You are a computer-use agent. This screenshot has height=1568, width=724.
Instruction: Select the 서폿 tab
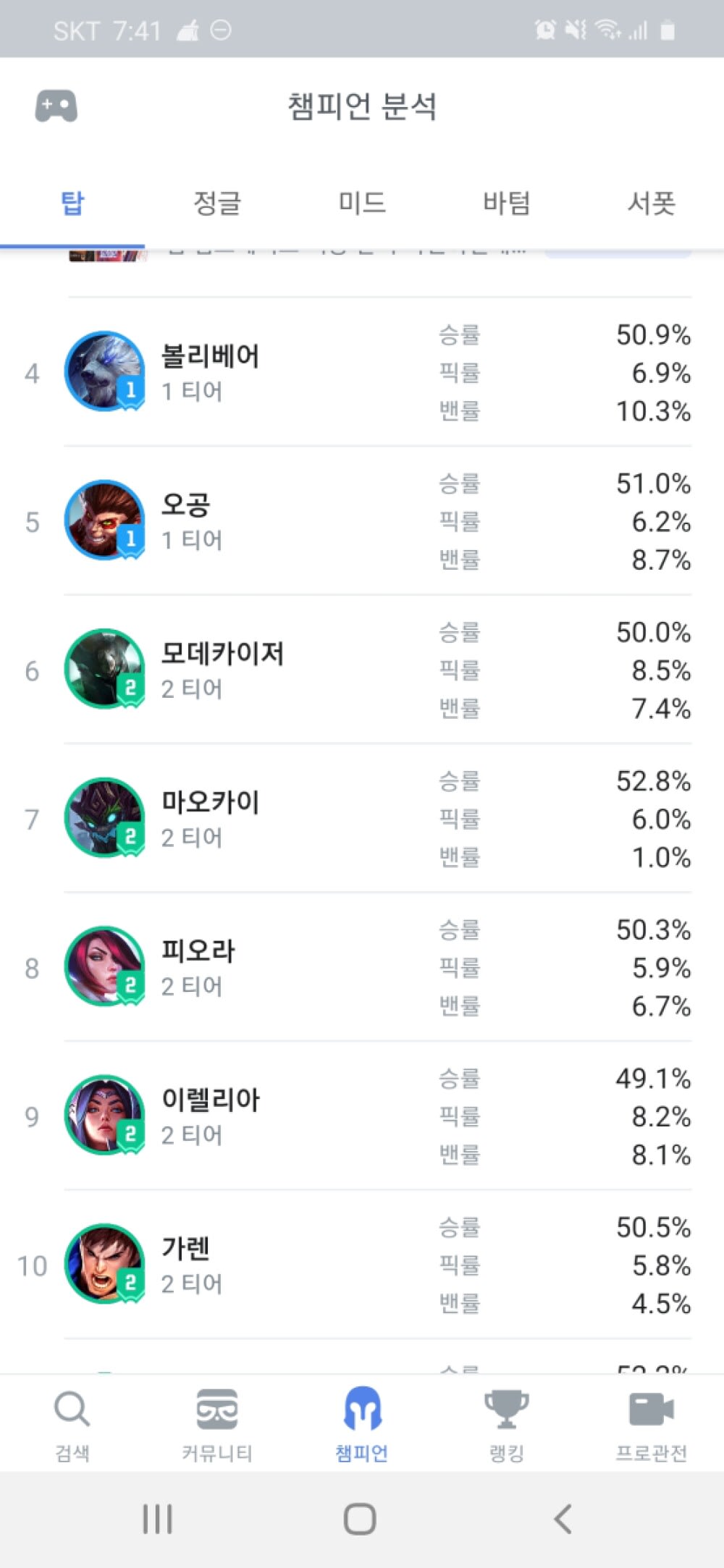coord(652,203)
